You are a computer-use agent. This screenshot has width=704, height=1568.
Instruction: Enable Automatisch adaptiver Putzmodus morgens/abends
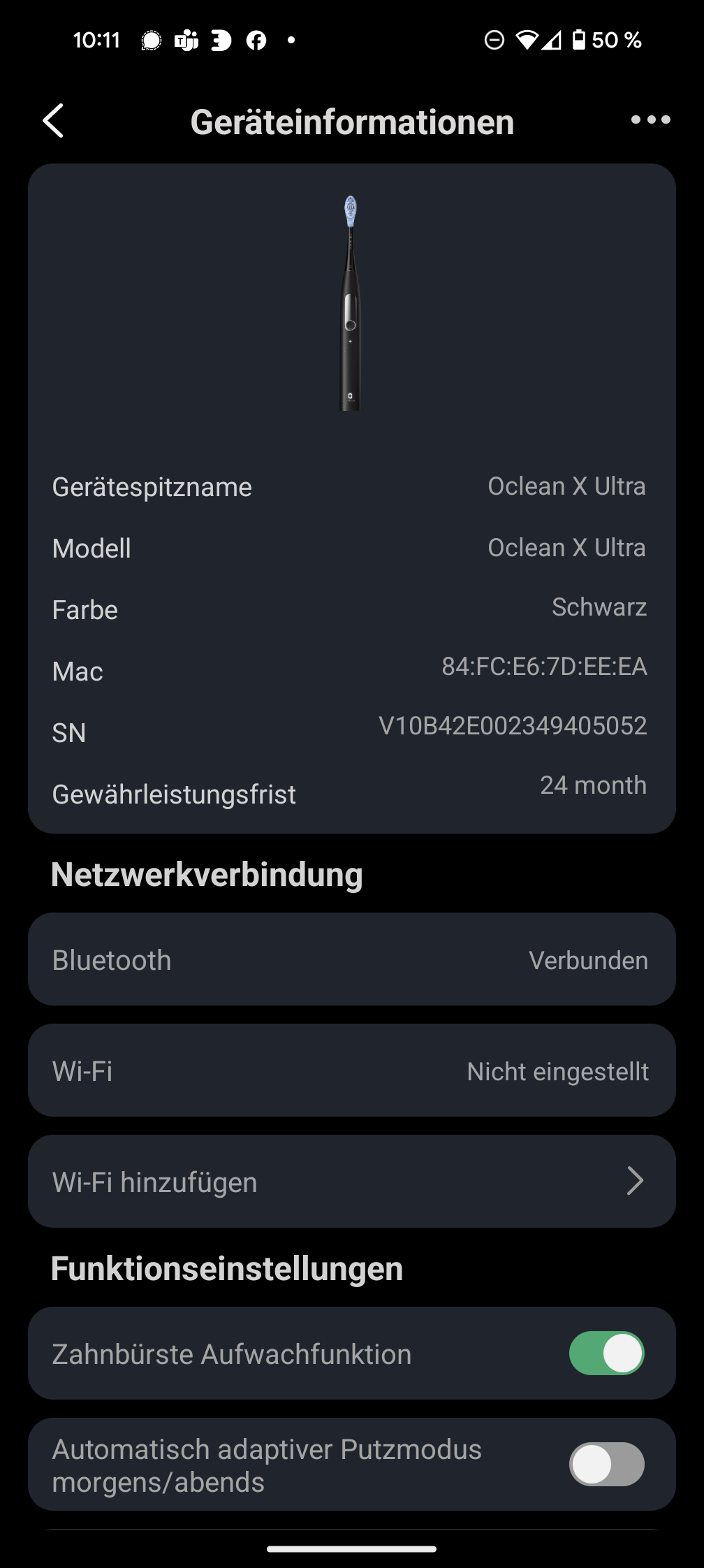(606, 1465)
